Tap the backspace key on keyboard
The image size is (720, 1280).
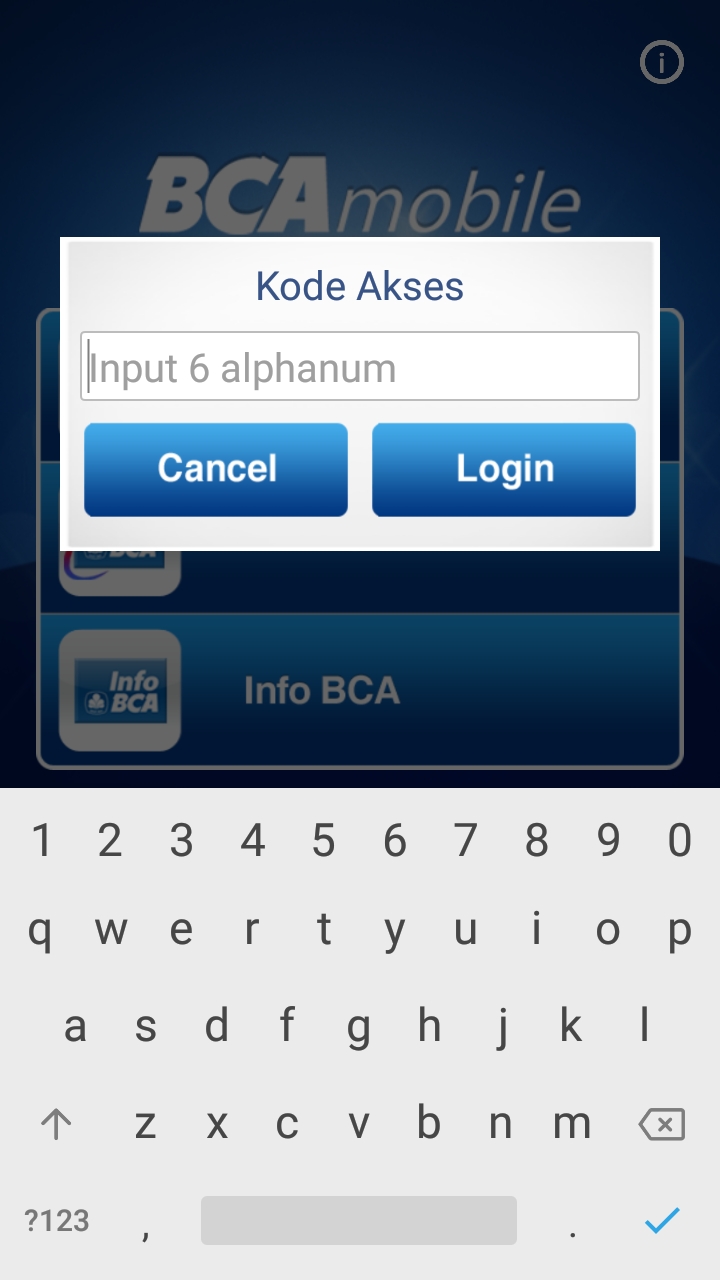(x=662, y=1125)
